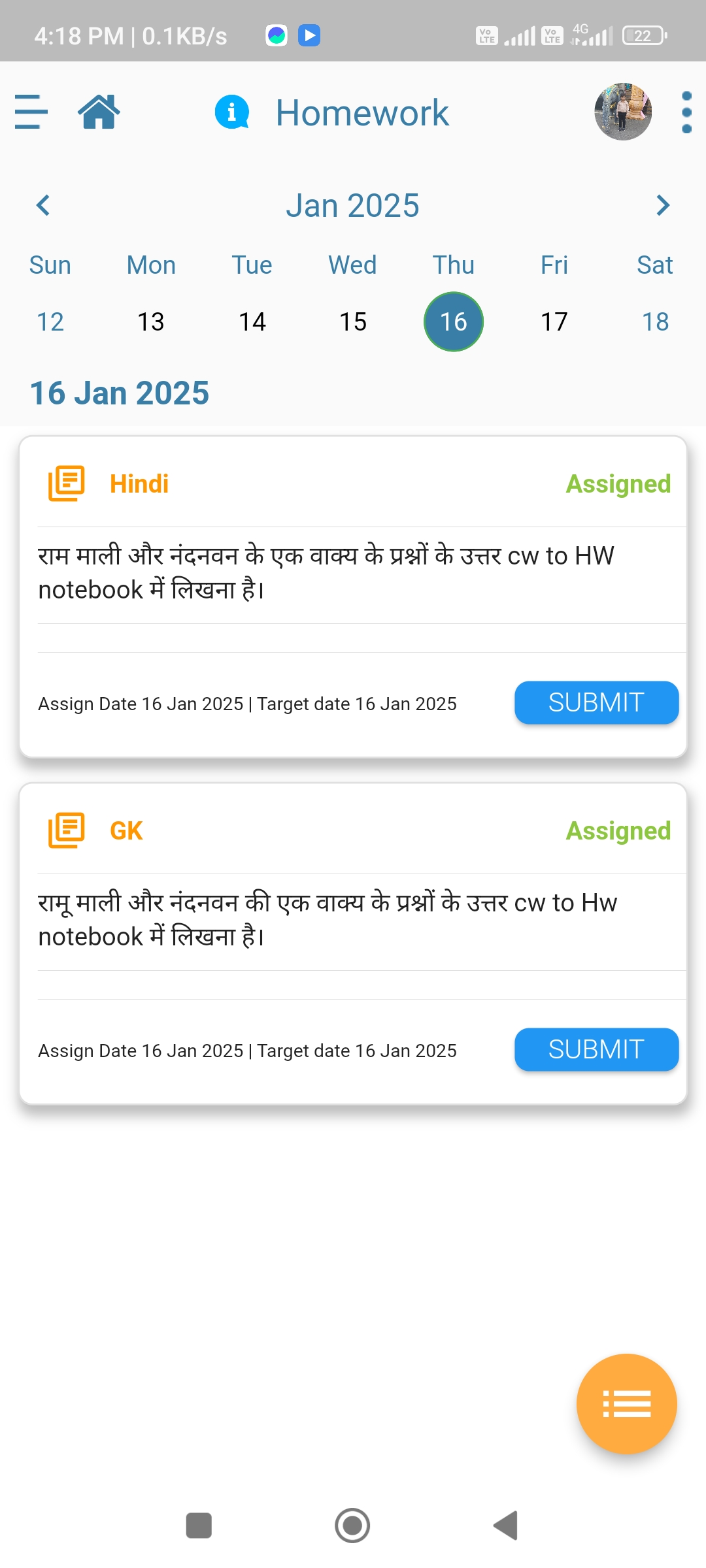Select date 13 in the calendar
706x1568 pixels.
[x=151, y=321]
